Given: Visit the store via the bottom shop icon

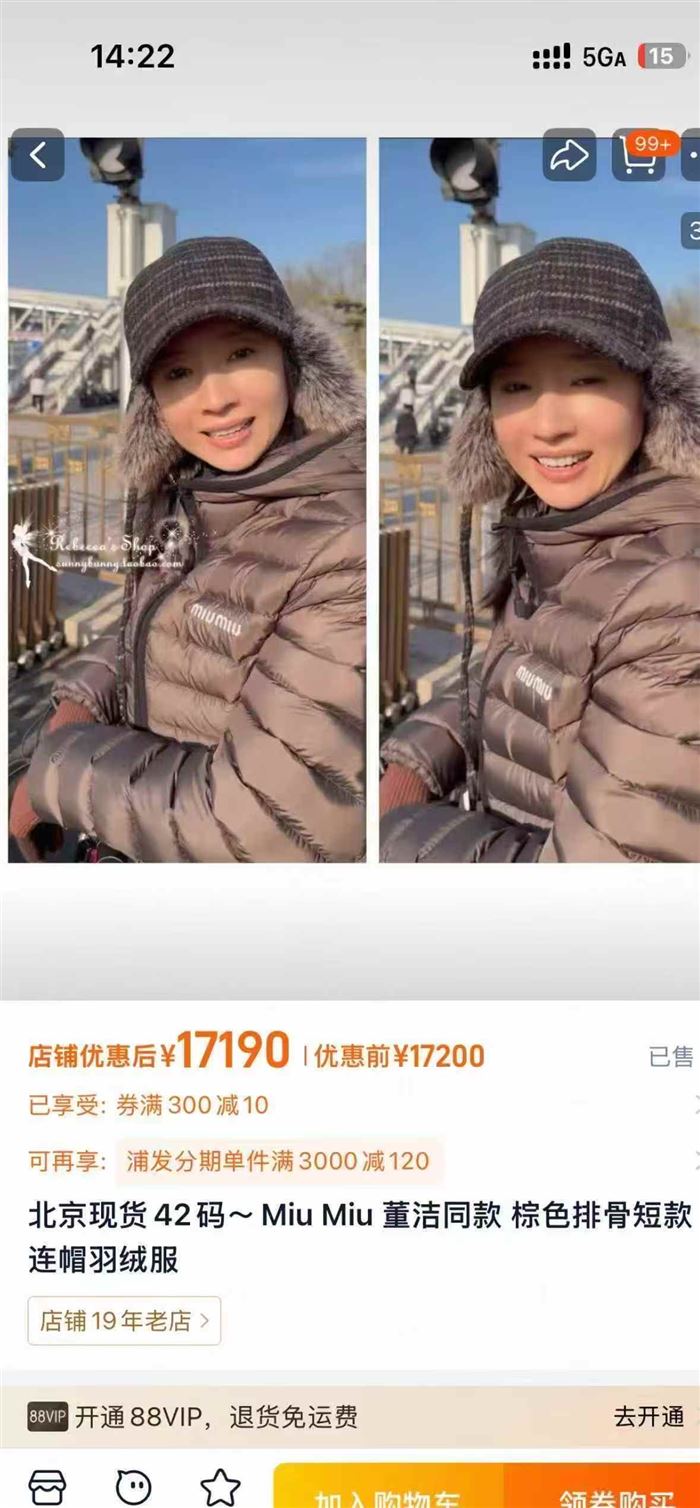Looking at the screenshot, I should click(x=47, y=1486).
